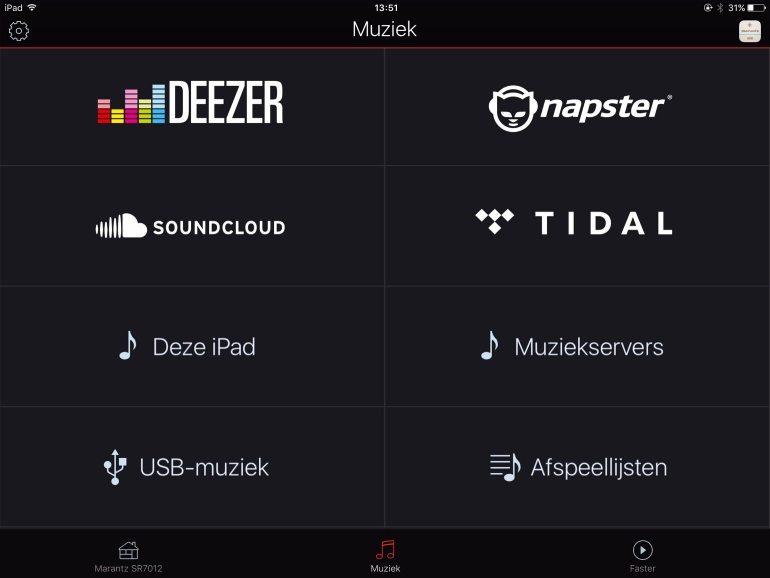
Task: Select USB-muziek source
Action: click(187, 467)
